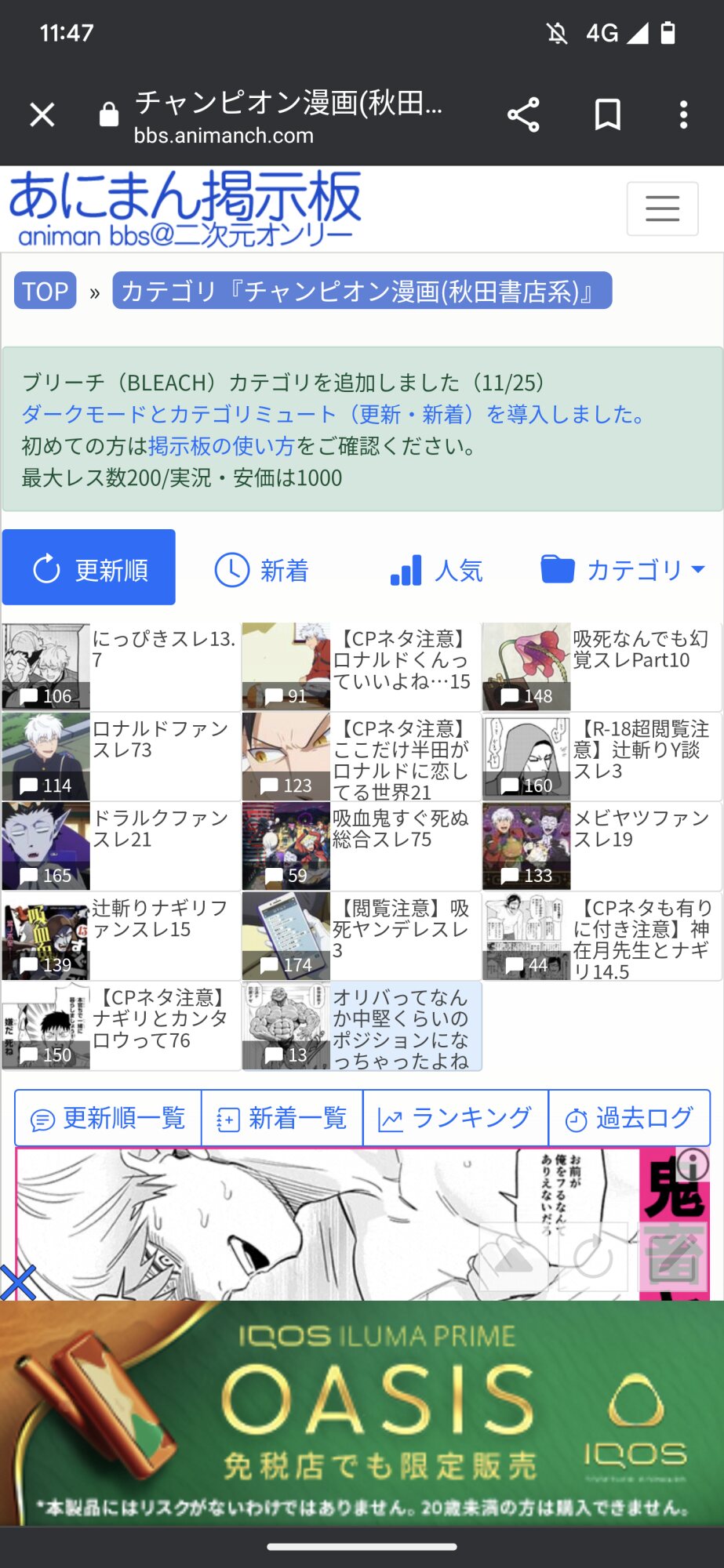This screenshot has height=1568, width=724.
Task: Open thread にっぴきスレ13.7
Action: pos(121,666)
